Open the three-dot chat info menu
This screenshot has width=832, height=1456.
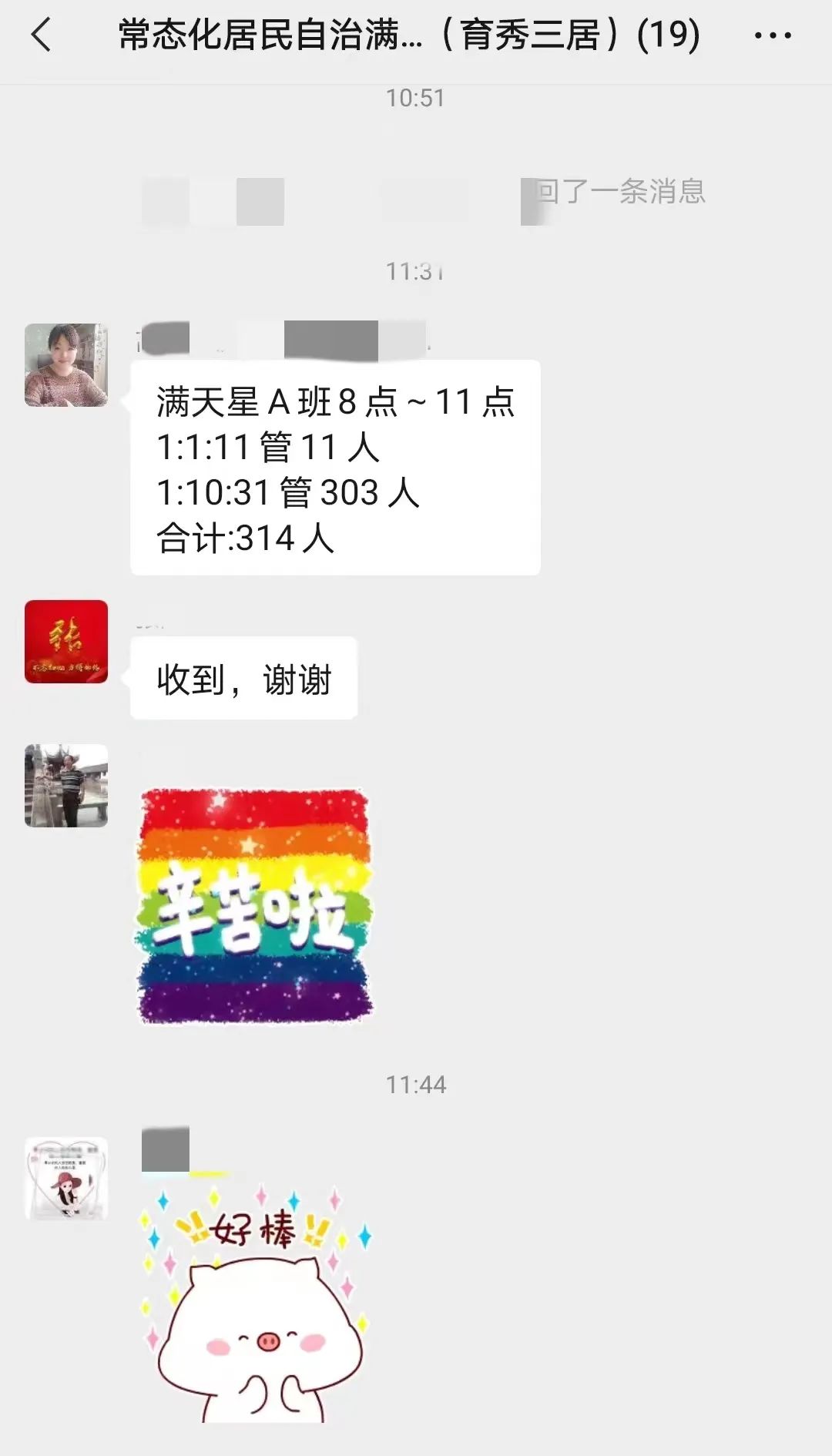coord(772,35)
